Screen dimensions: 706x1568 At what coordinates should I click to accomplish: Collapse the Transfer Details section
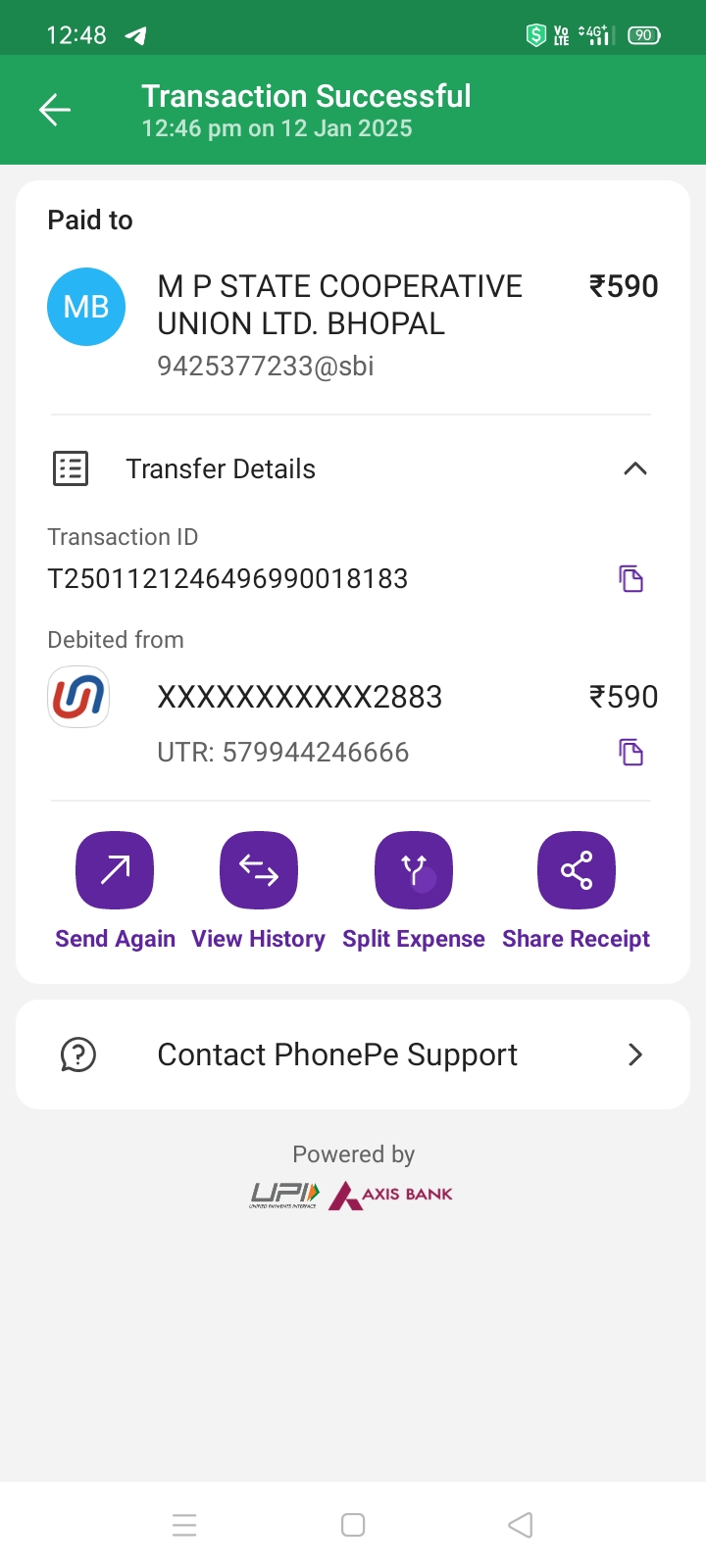coord(635,468)
